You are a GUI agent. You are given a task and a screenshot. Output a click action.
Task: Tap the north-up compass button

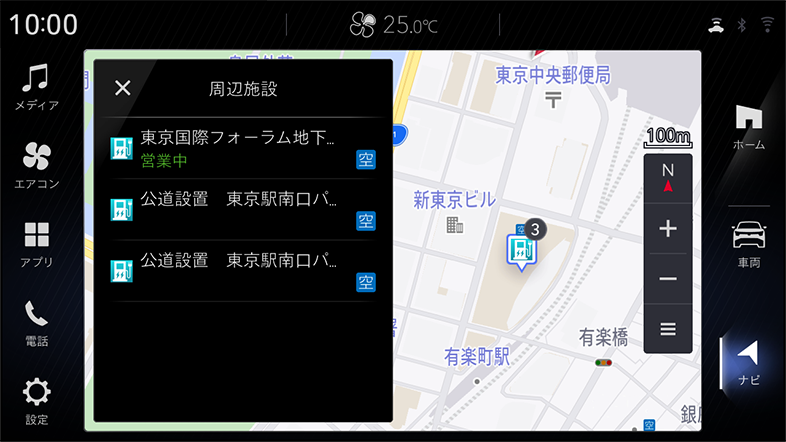pyautogui.click(x=668, y=177)
